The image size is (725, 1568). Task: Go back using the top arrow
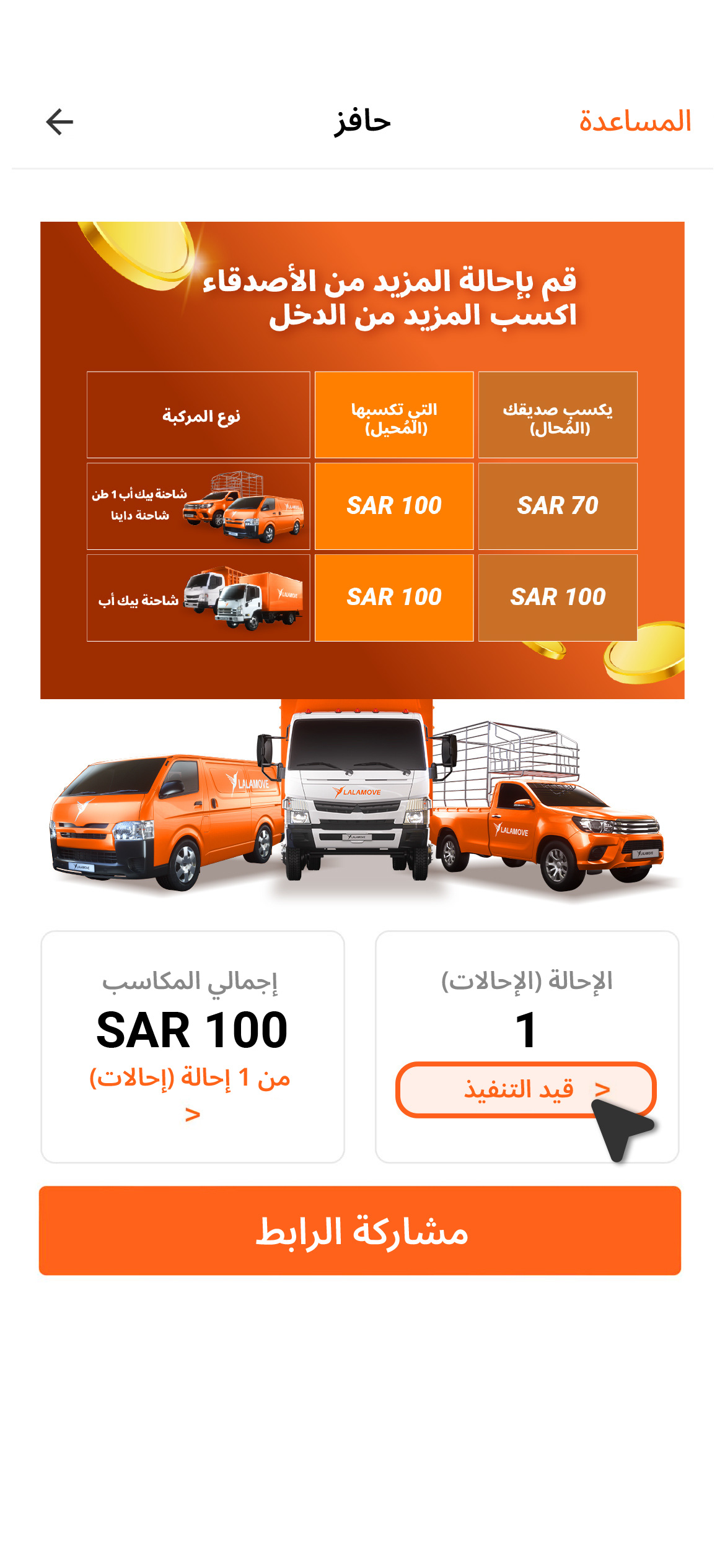pos(60,121)
